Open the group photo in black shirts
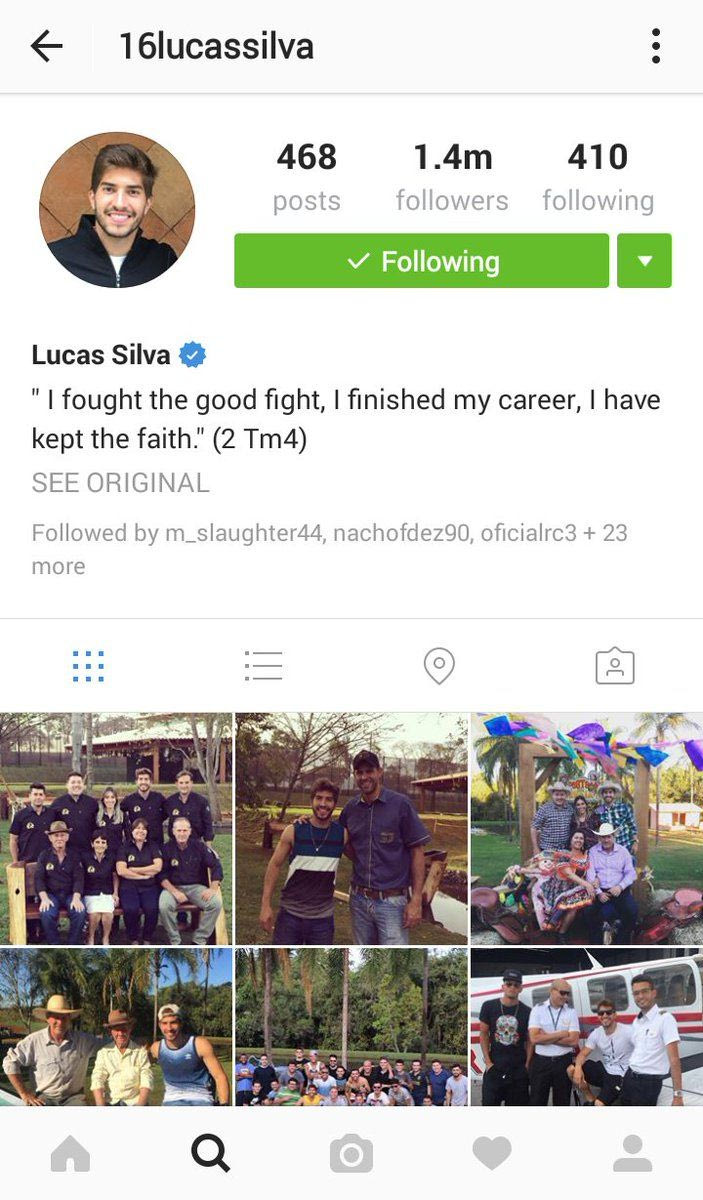The width and height of the screenshot is (703, 1200). 116,828
